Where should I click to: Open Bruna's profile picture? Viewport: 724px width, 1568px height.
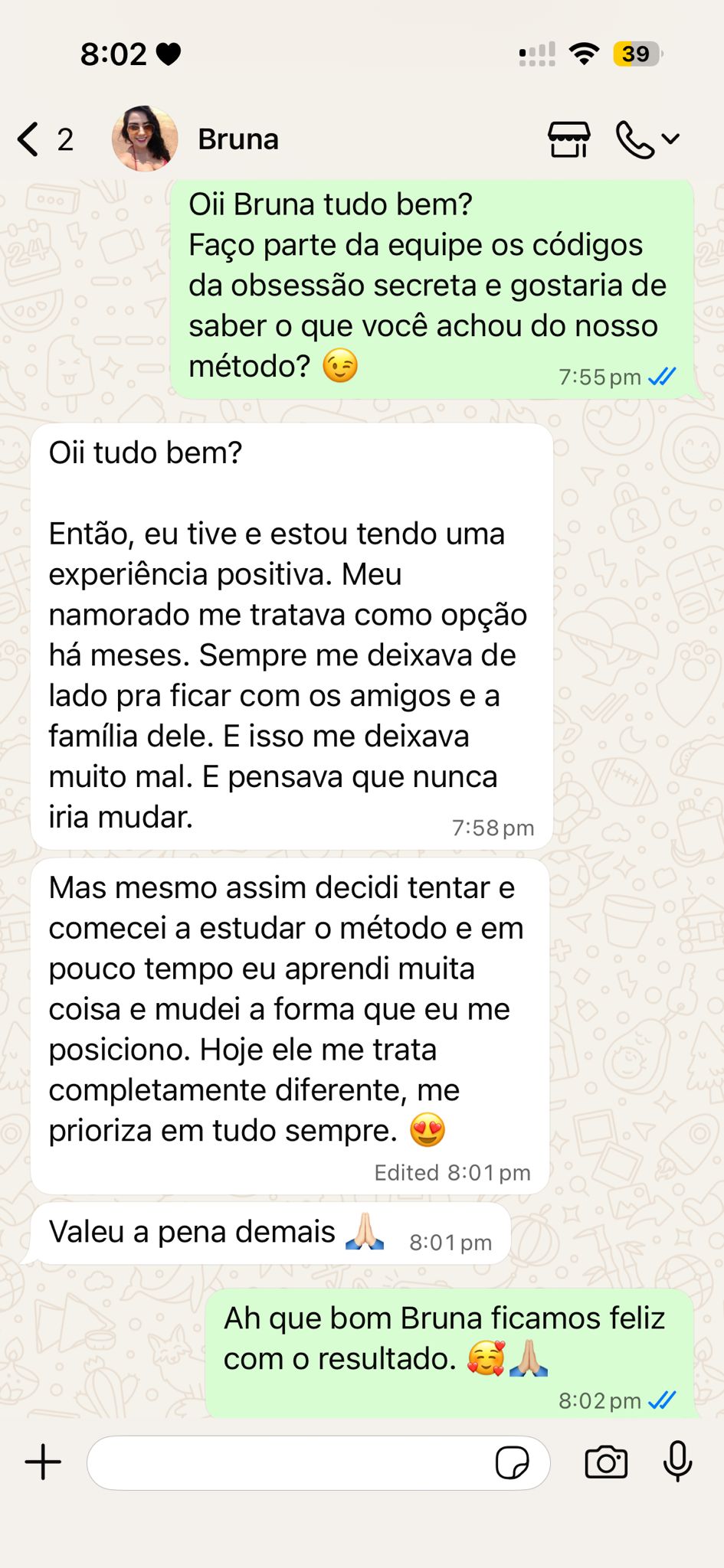[x=145, y=139]
